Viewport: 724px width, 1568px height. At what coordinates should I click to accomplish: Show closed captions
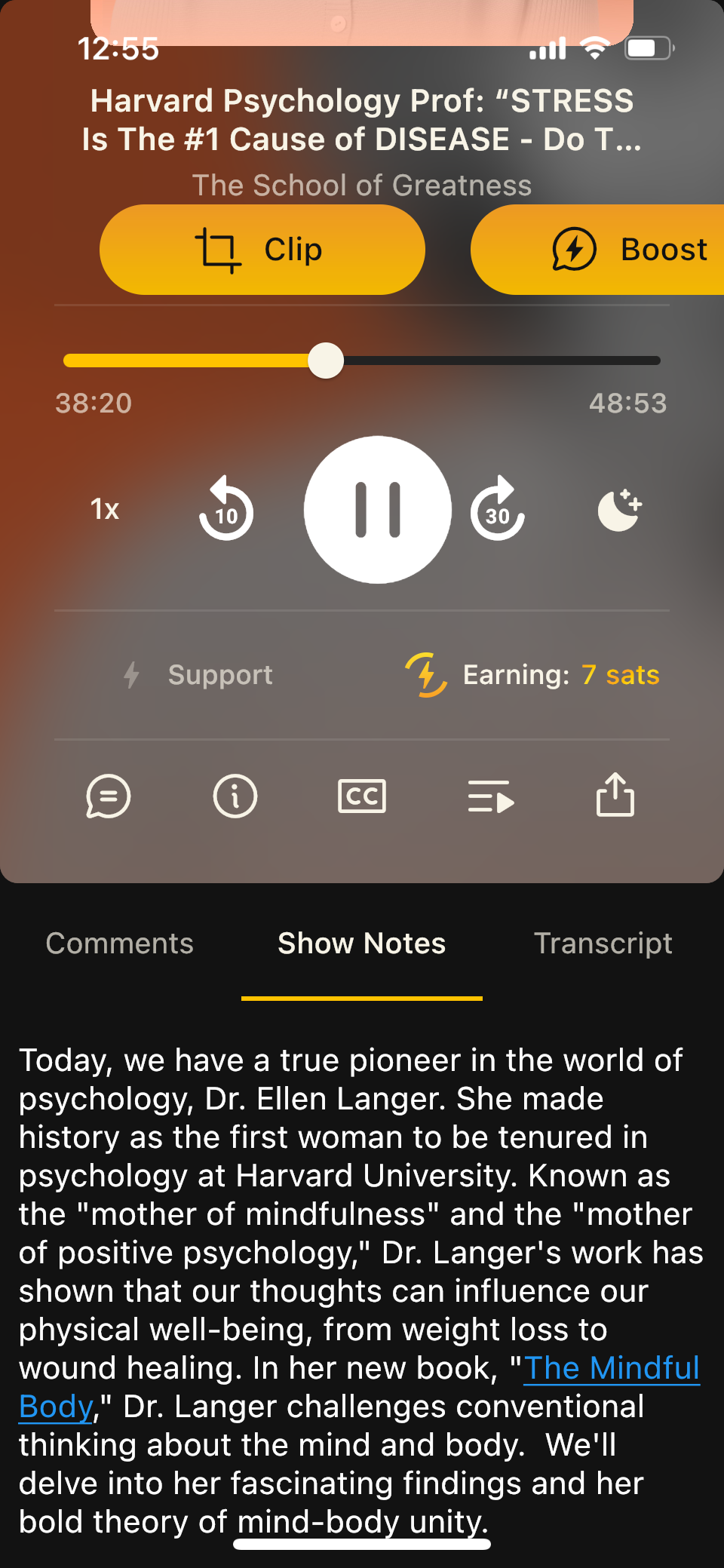point(362,796)
